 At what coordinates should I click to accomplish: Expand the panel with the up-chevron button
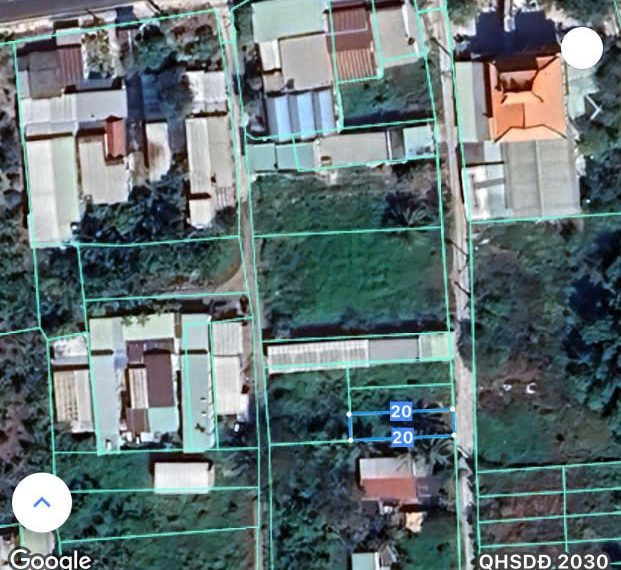42,502
